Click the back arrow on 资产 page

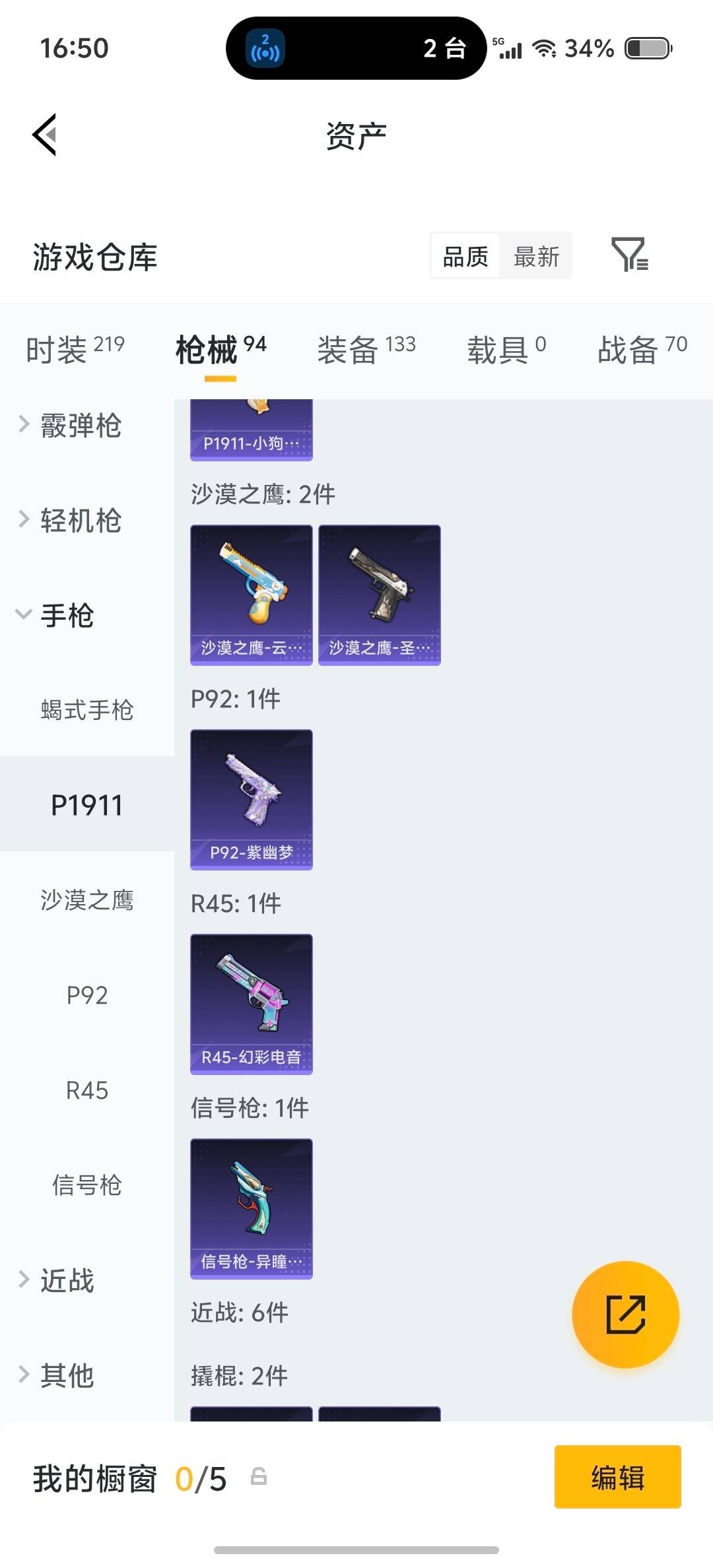pyautogui.click(x=45, y=135)
